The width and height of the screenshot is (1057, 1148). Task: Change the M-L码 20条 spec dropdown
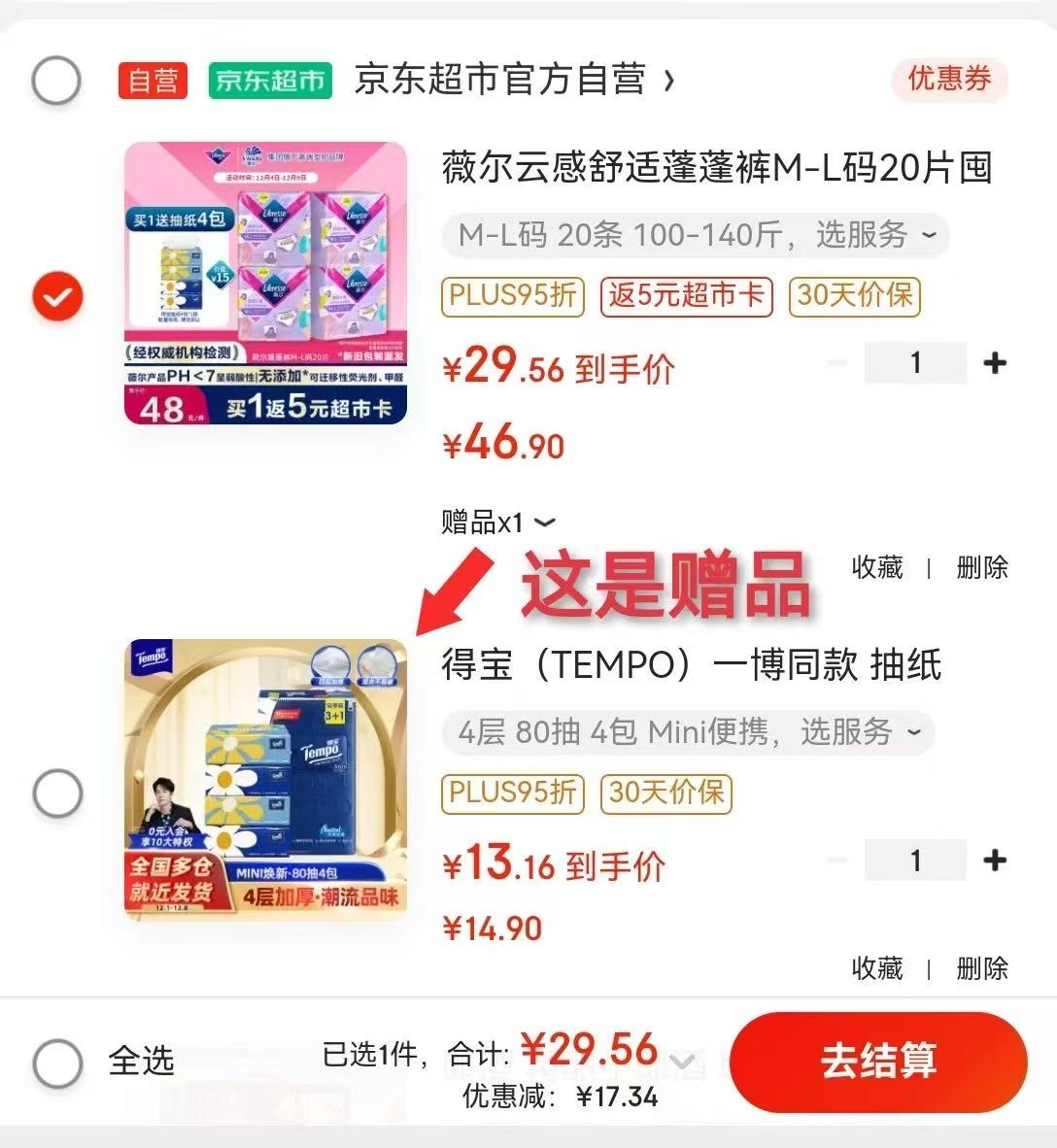(696, 235)
